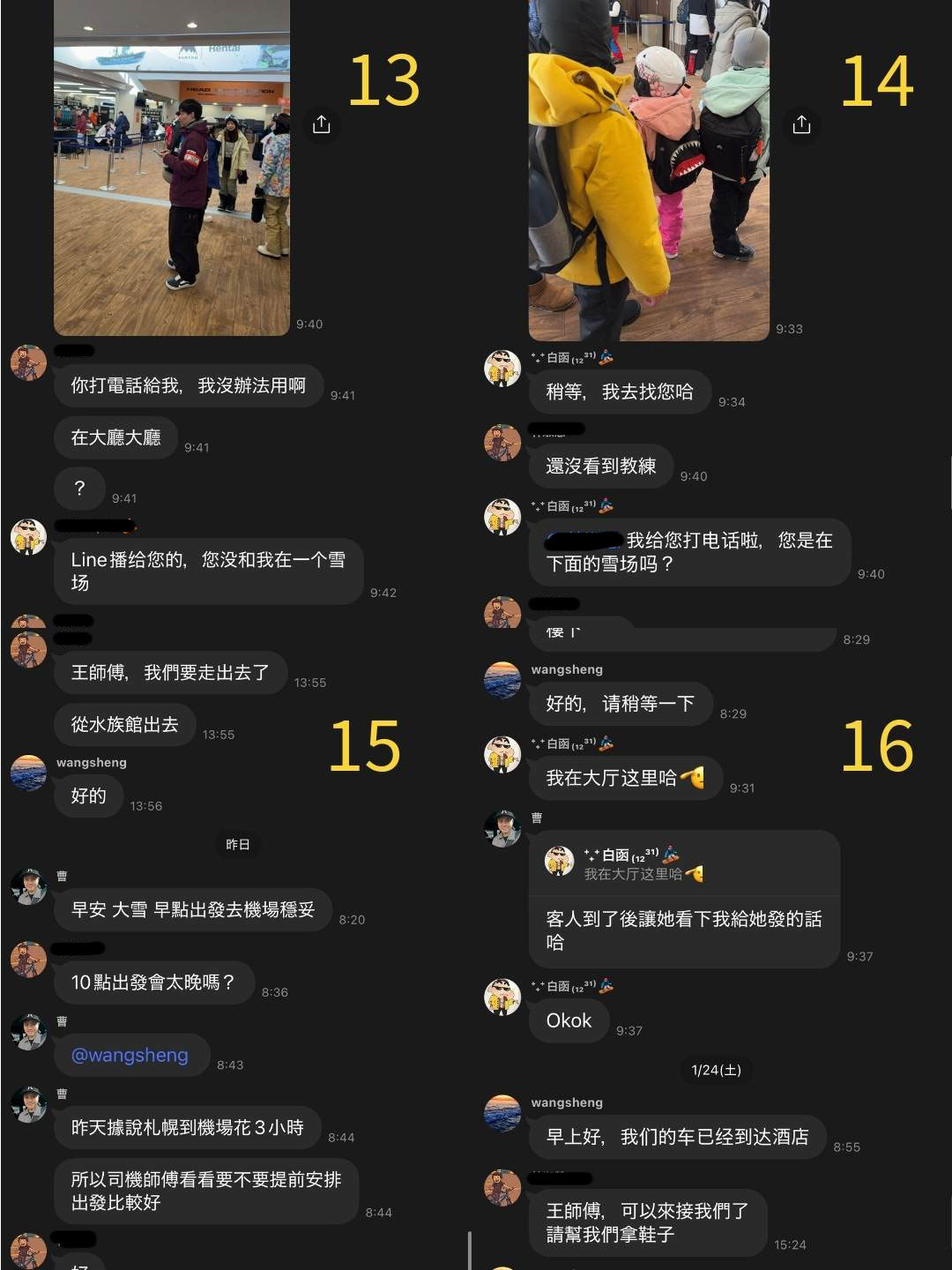Click the message 王師傅，我們要走出去了
The image size is (952, 1270).
[x=170, y=672]
